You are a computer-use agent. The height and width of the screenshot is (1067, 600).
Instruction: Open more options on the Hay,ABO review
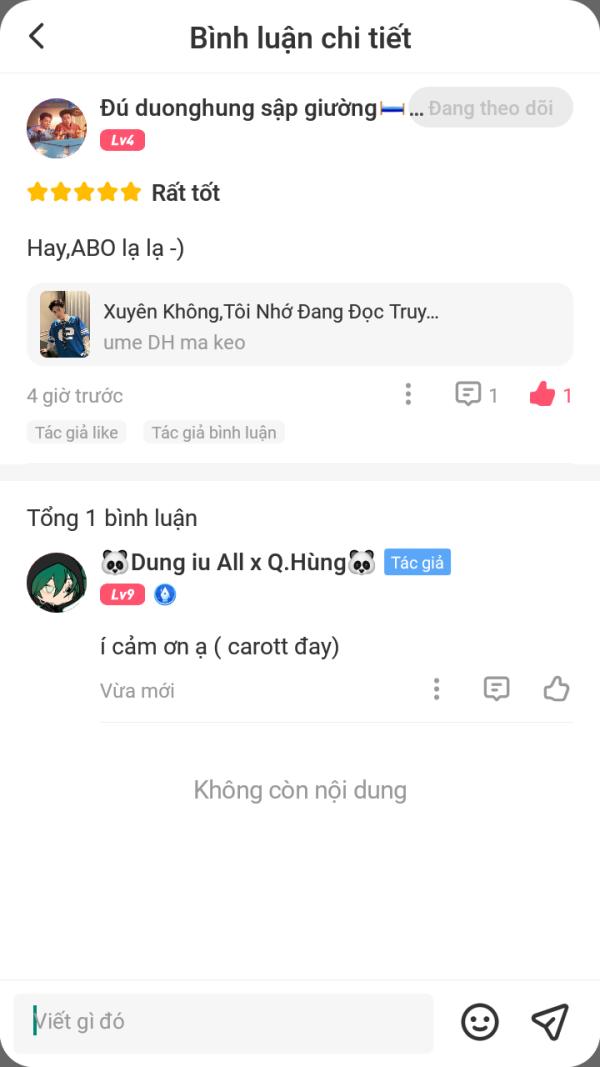[408, 394]
